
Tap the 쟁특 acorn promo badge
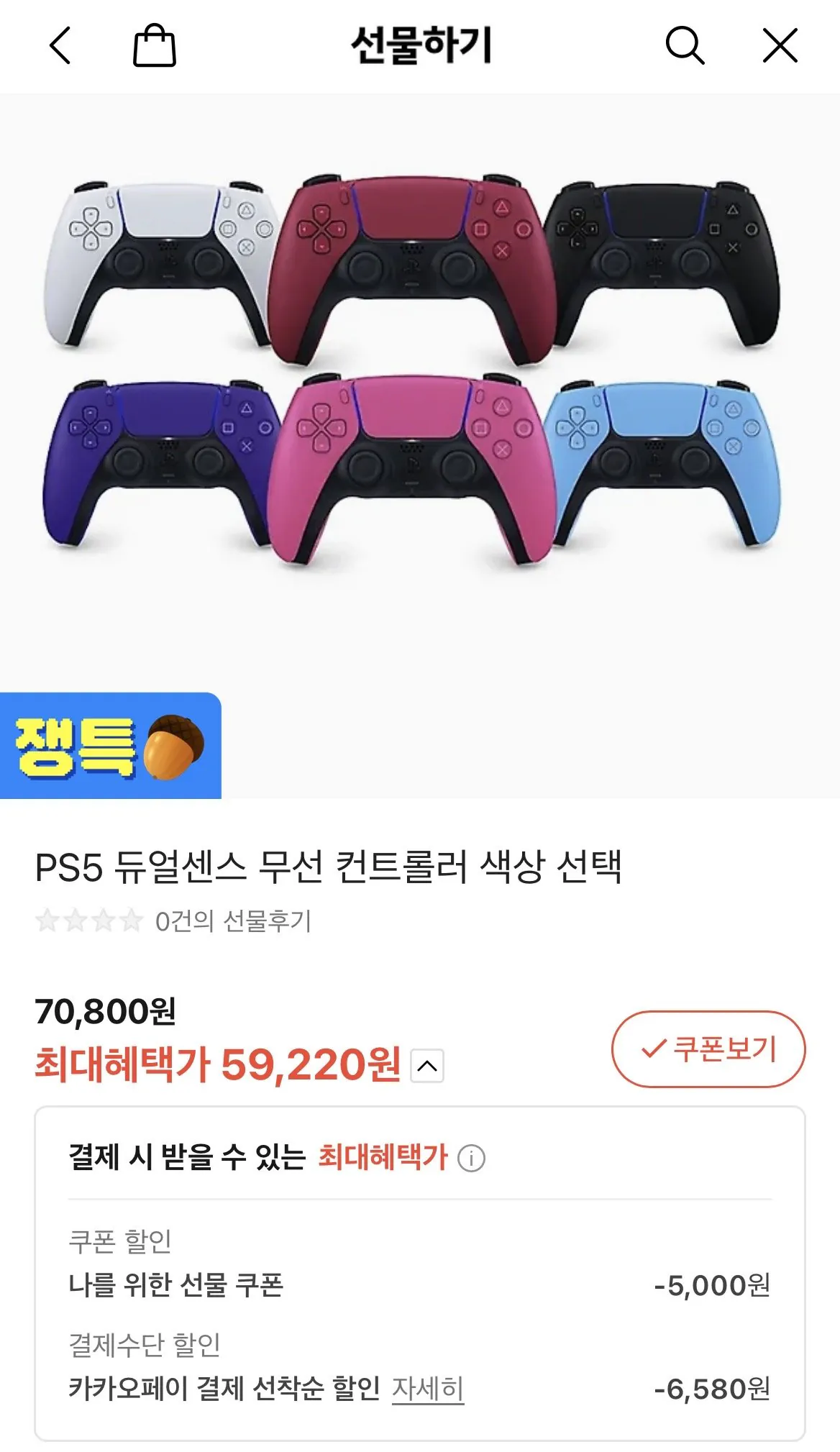pyautogui.click(x=111, y=749)
